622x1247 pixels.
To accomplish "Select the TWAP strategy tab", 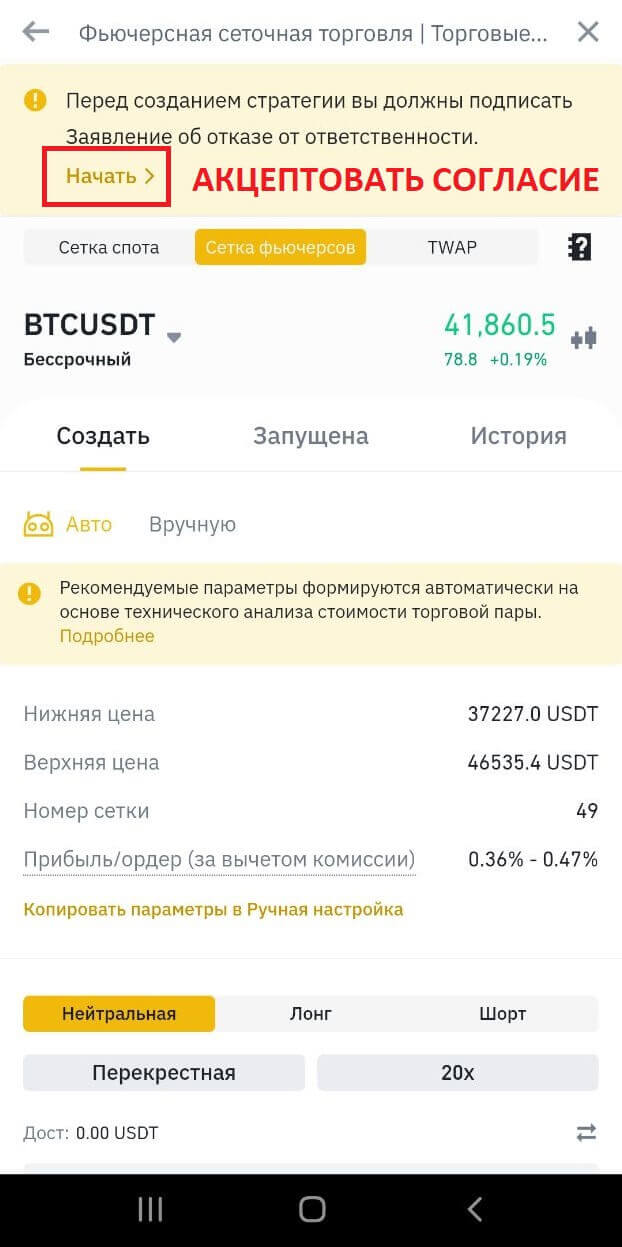I will tap(452, 247).
